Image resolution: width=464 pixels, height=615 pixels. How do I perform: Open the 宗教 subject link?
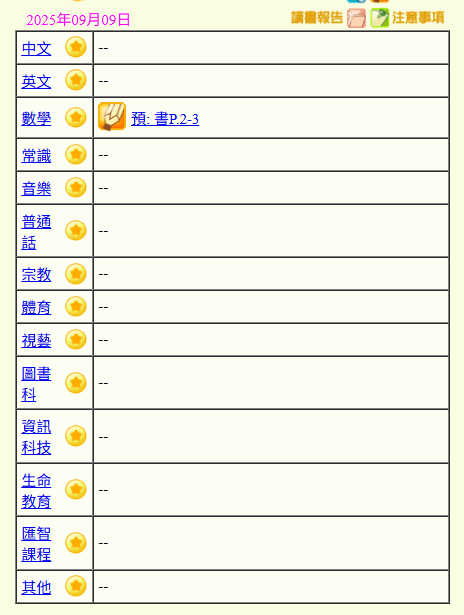[36, 275]
